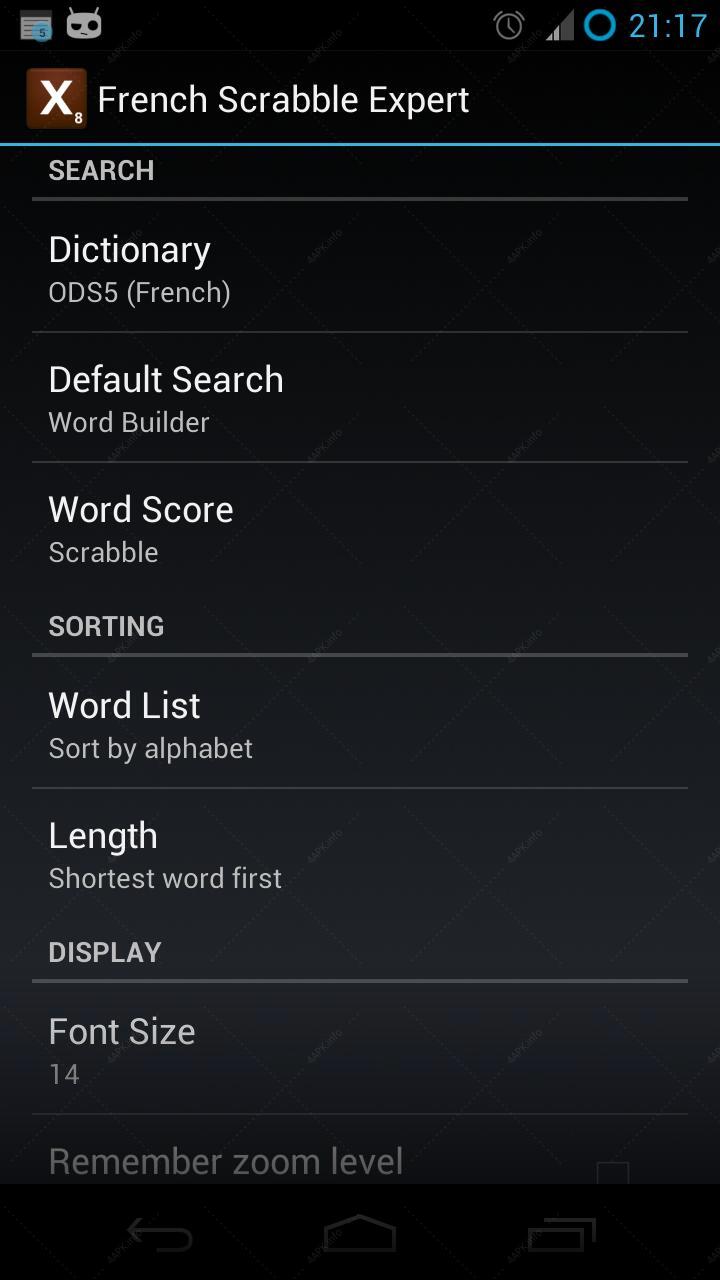Adjust the Font Size setting
The height and width of the screenshot is (1280, 720).
[360, 1049]
